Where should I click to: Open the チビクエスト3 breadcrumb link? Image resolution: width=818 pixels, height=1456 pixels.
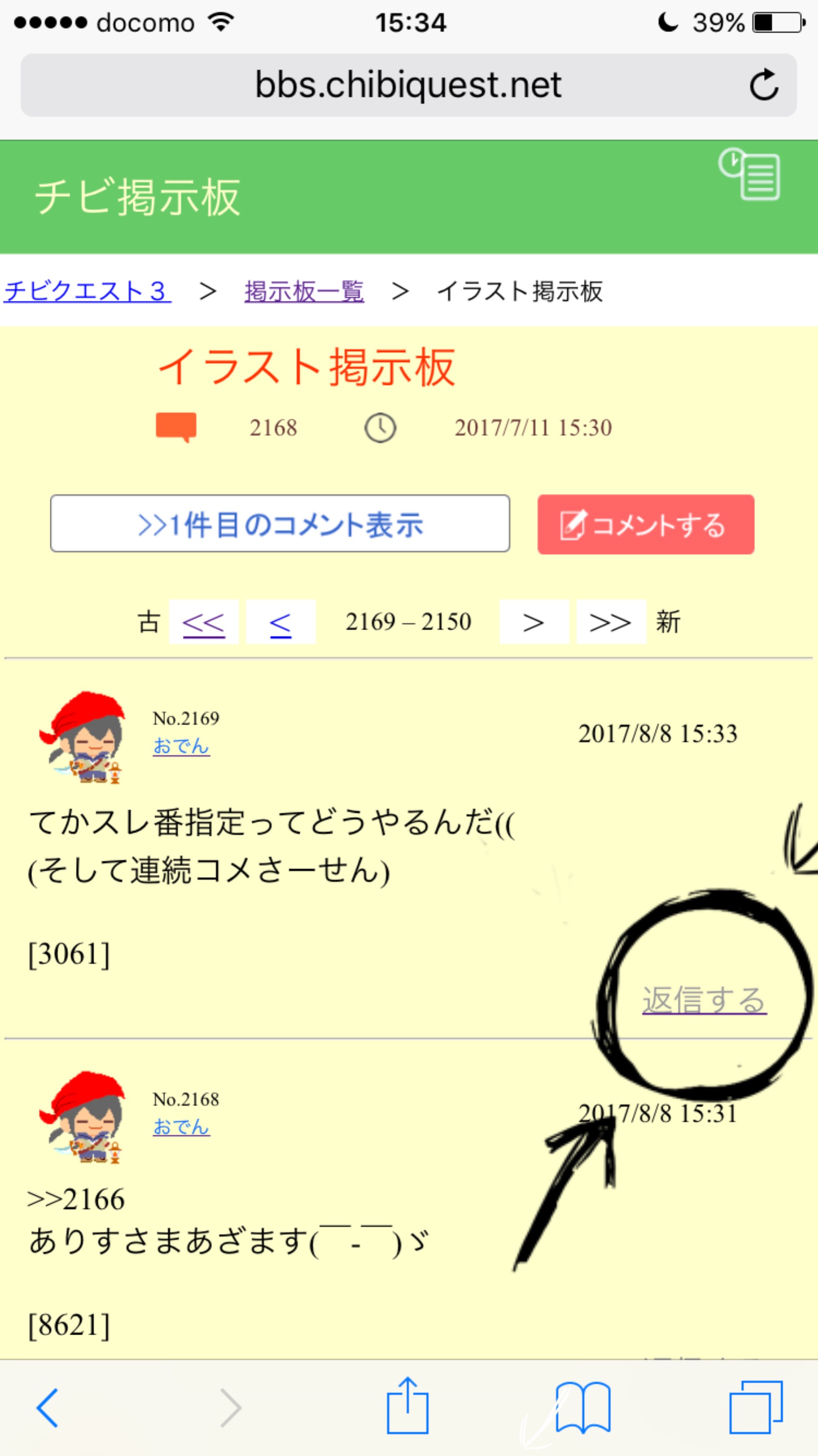pyautogui.click(x=87, y=291)
